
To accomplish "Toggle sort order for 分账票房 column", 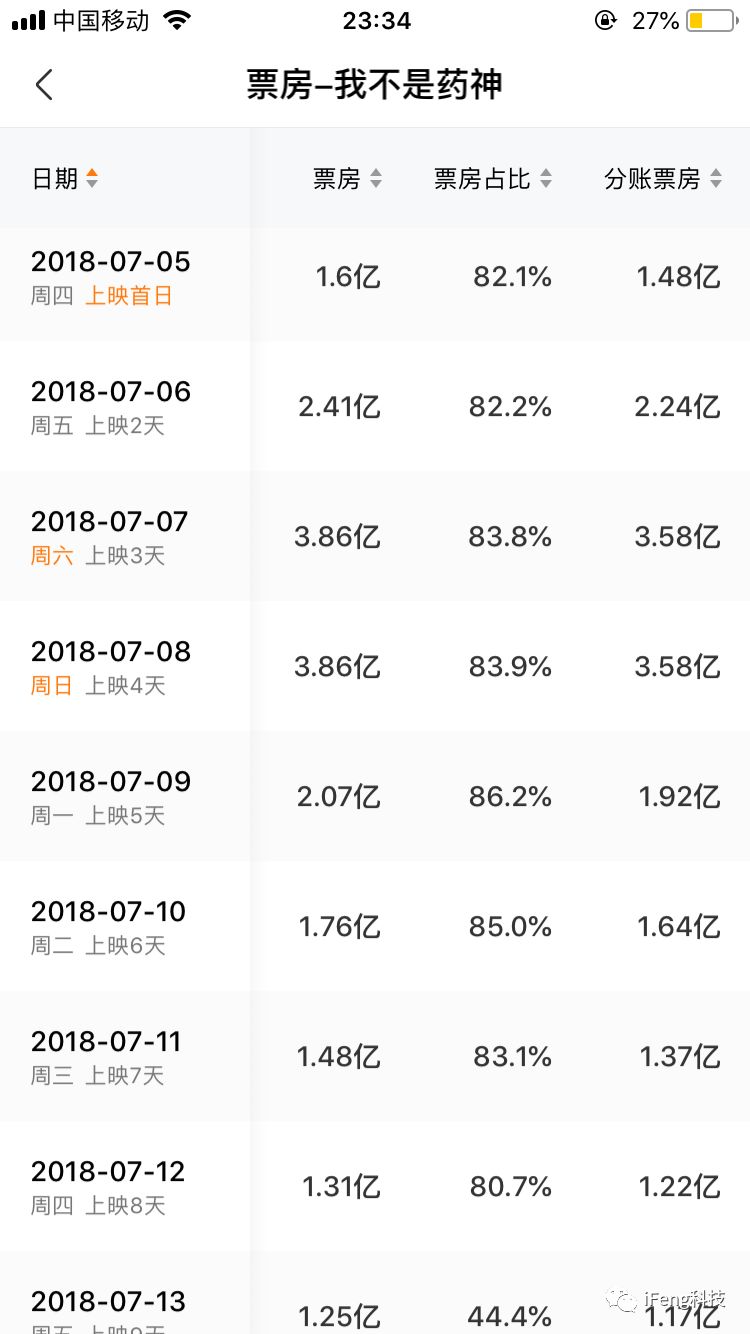I will pyautogui.click(x=714, y=178).
